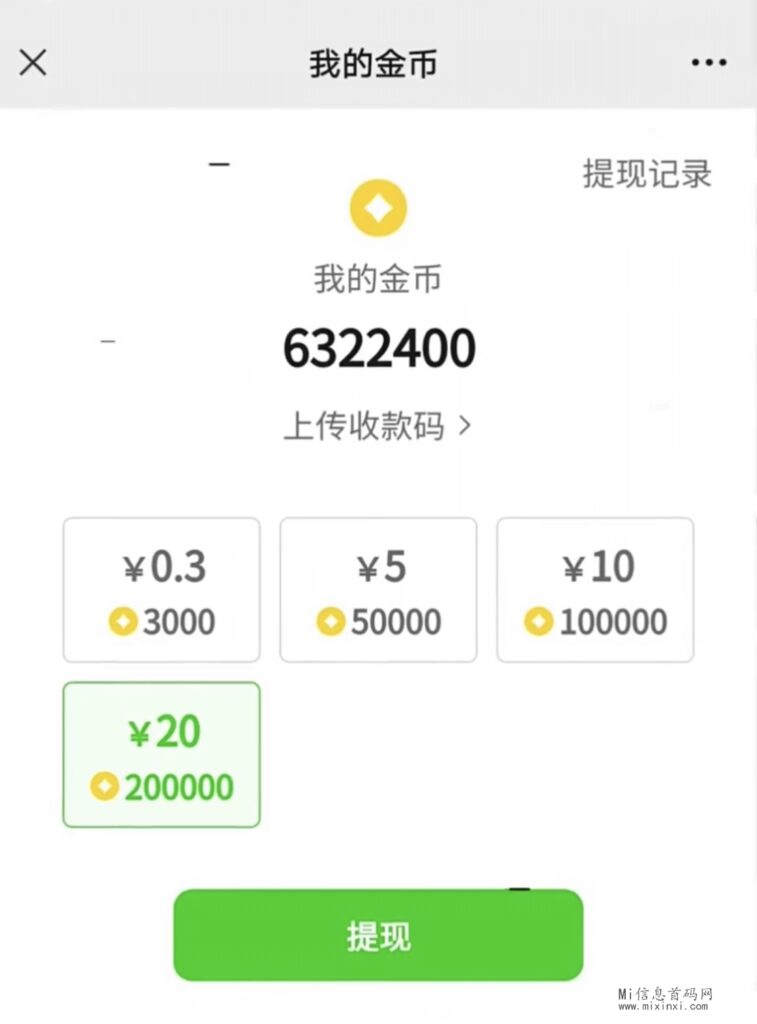Select the ¥5 withdrawal option
Image resolution: width=757 pixels, height=1024 pixels.
pos(378,588)
